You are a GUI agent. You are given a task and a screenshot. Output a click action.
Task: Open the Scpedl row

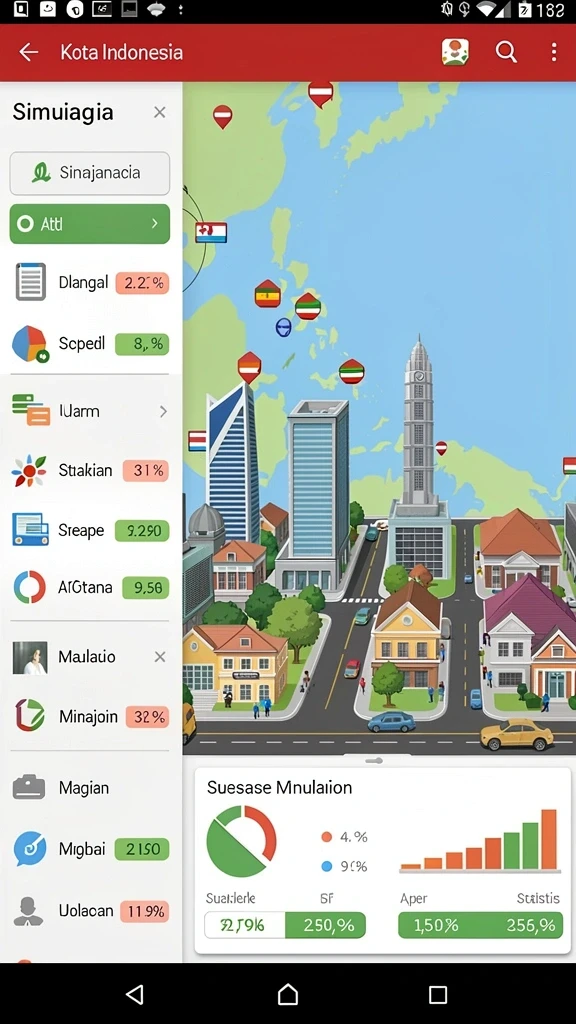(90, 344)
